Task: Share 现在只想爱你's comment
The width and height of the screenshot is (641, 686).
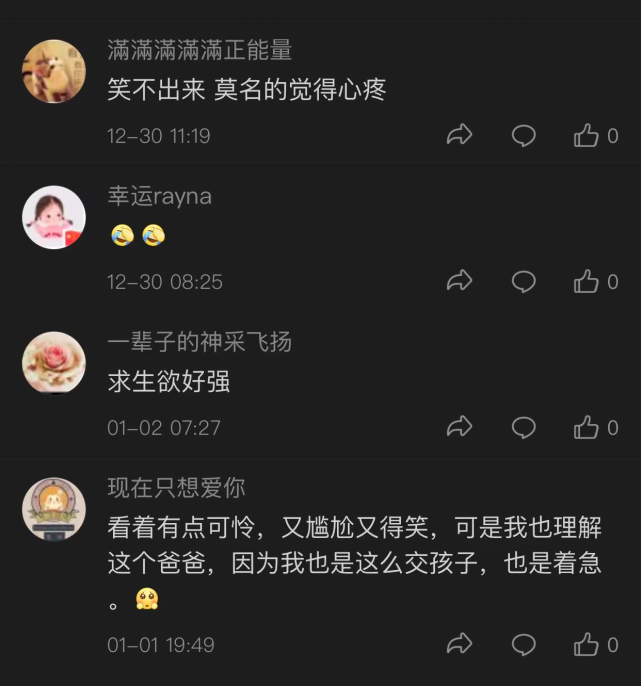Action: 459,644
